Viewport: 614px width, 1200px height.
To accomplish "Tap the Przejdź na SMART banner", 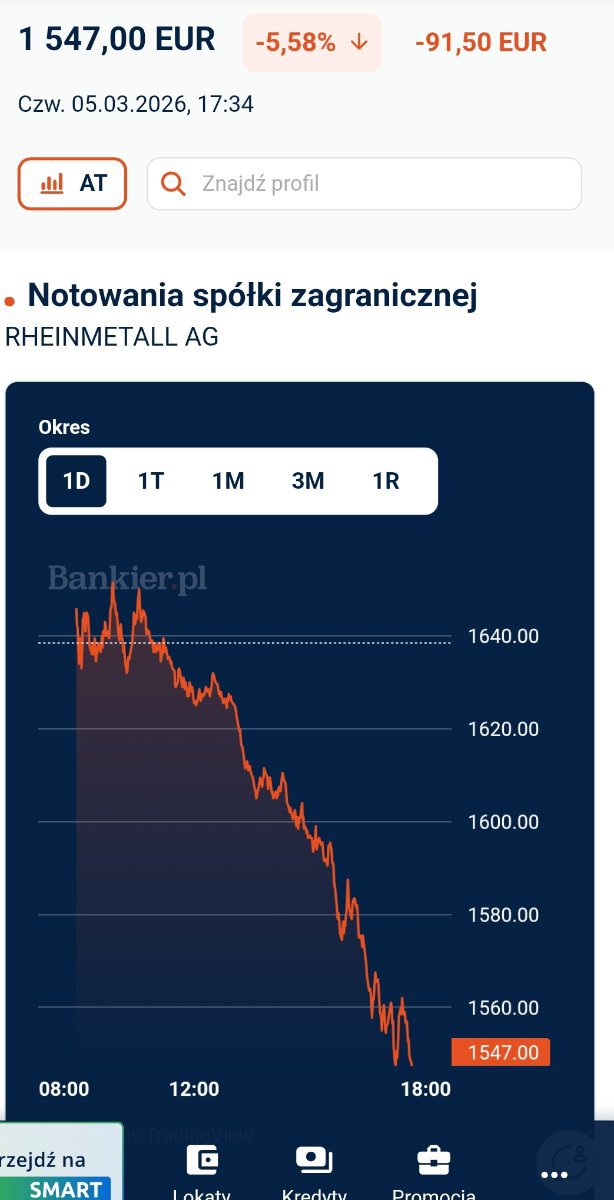I will coord(60,1172).
